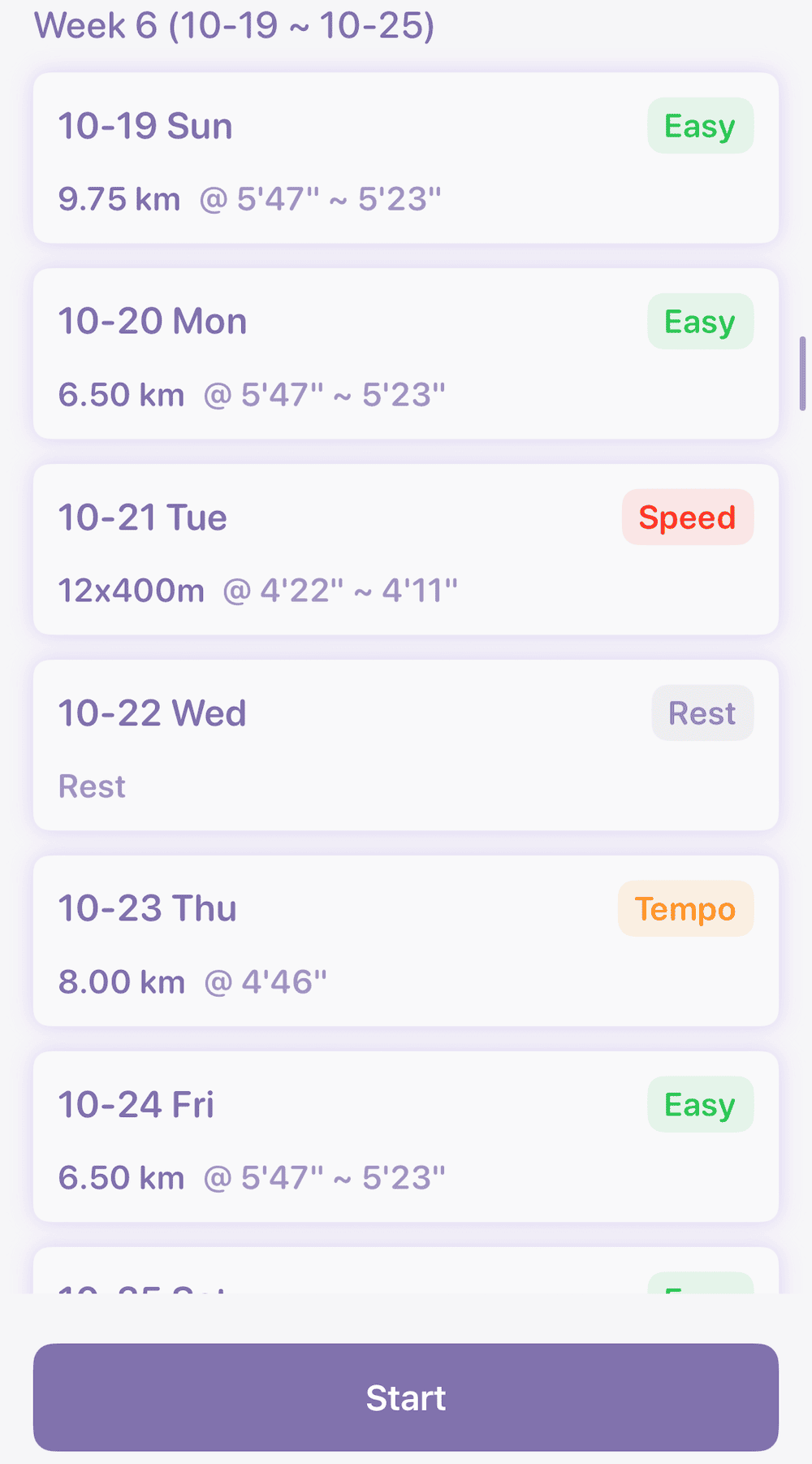Open the 10-24 Fri easy run card
The width and height of the screenshot is (812, 1464).
pyautogui.click(x=405, y=1137)
